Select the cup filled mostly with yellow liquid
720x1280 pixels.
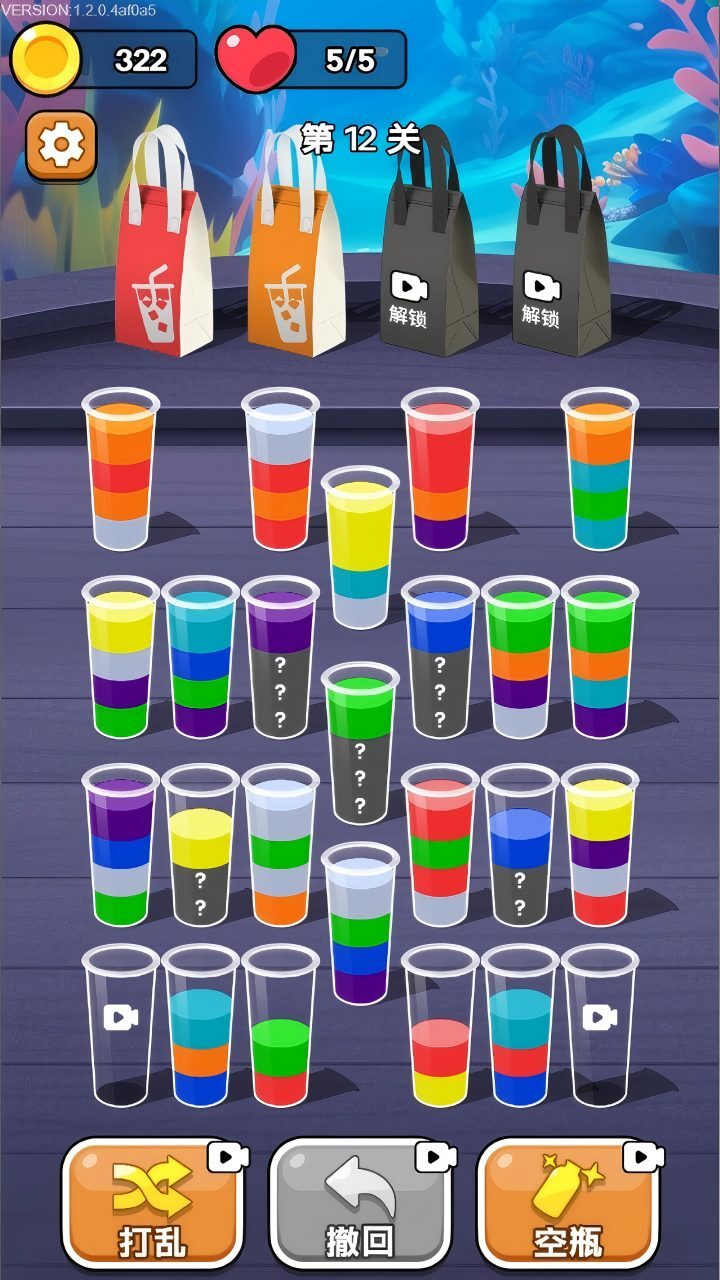tap(360, 550)
